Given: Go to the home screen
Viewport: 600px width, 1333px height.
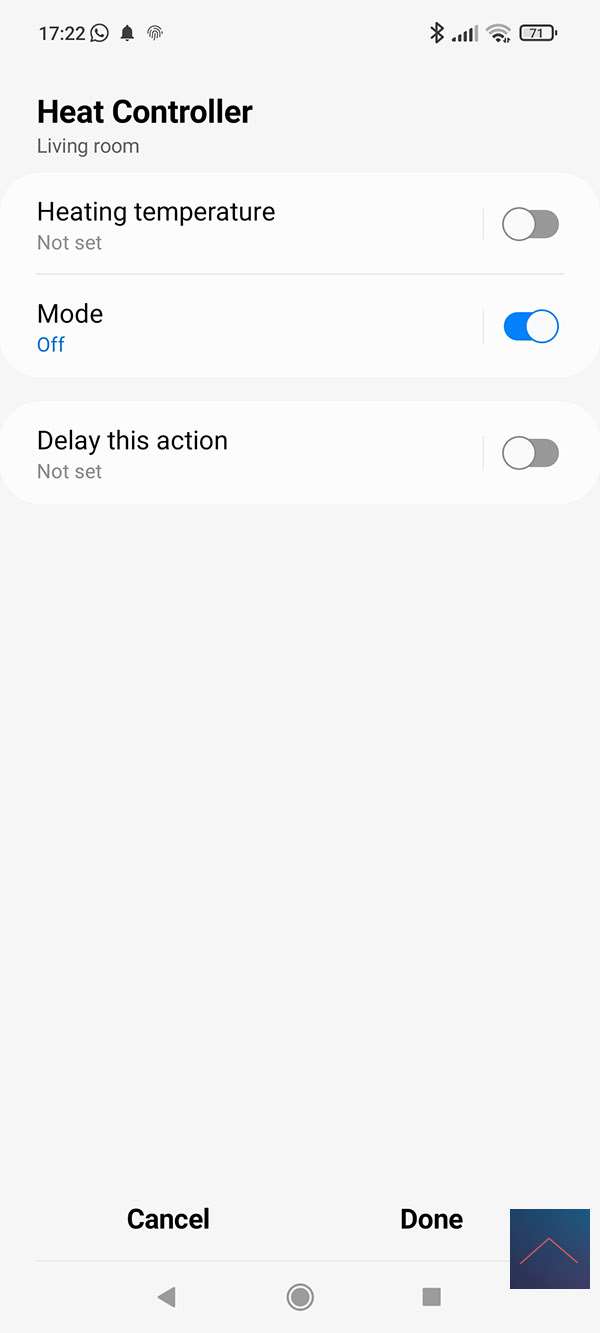Looking at the screenshot, I should tap(300, 1297).
